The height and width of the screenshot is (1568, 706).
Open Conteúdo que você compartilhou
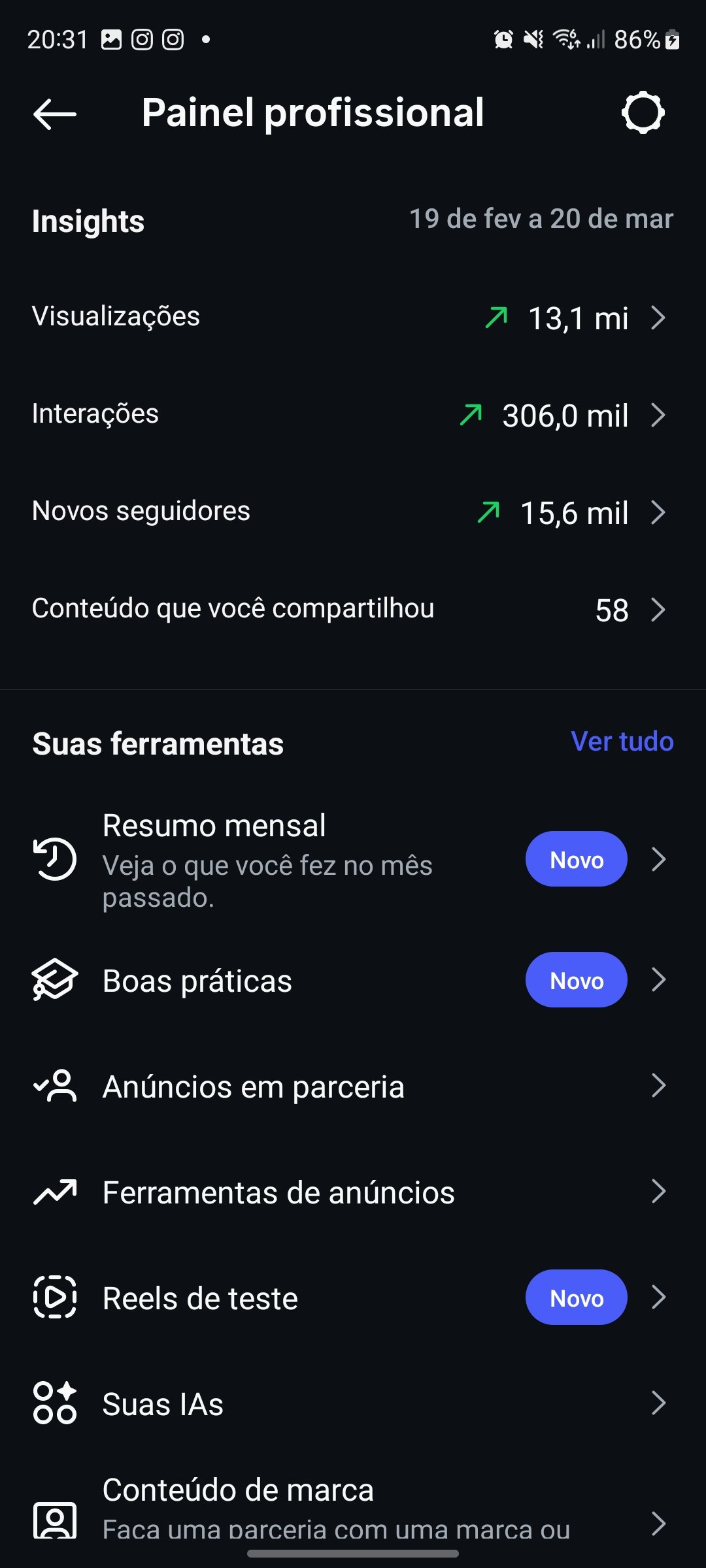353,610
